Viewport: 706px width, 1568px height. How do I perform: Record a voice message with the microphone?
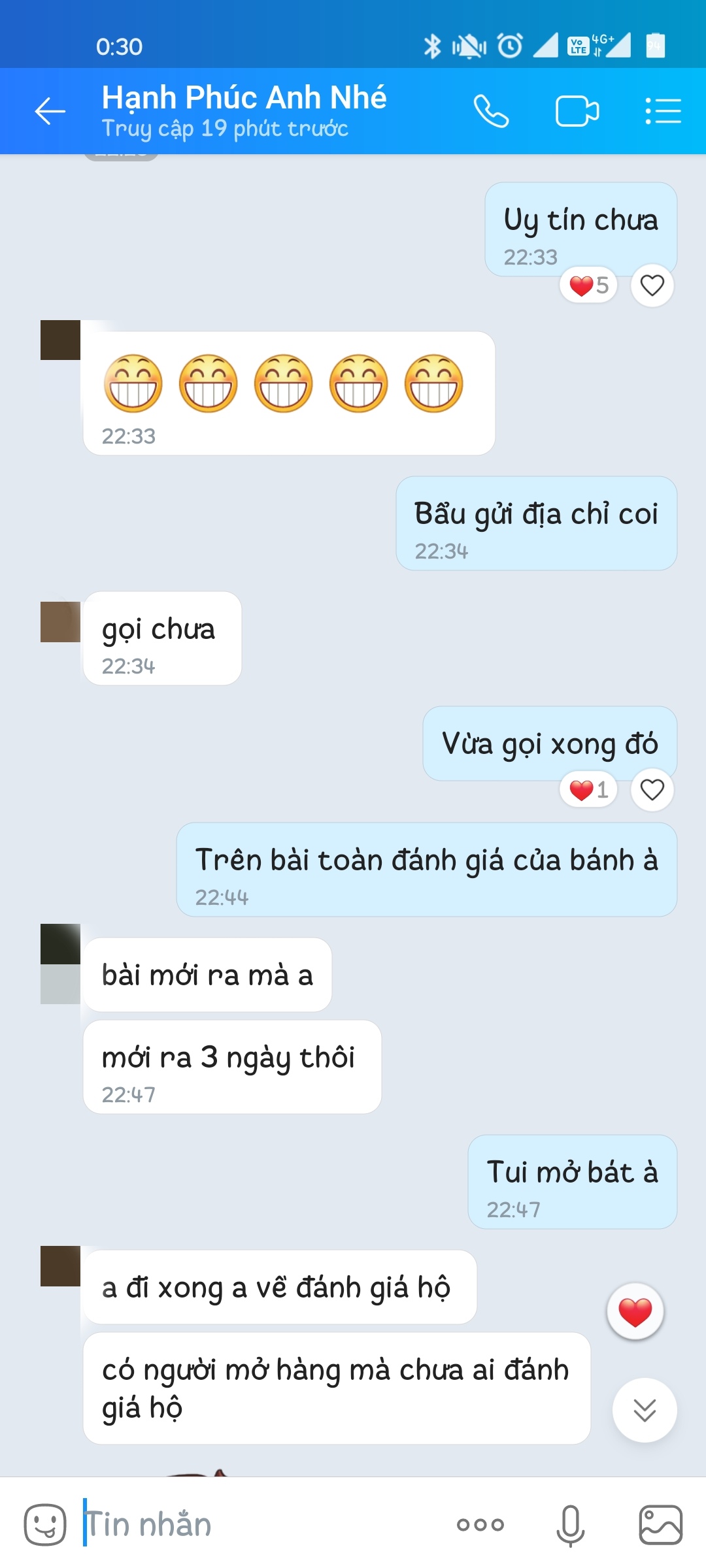click(570, 1525)
